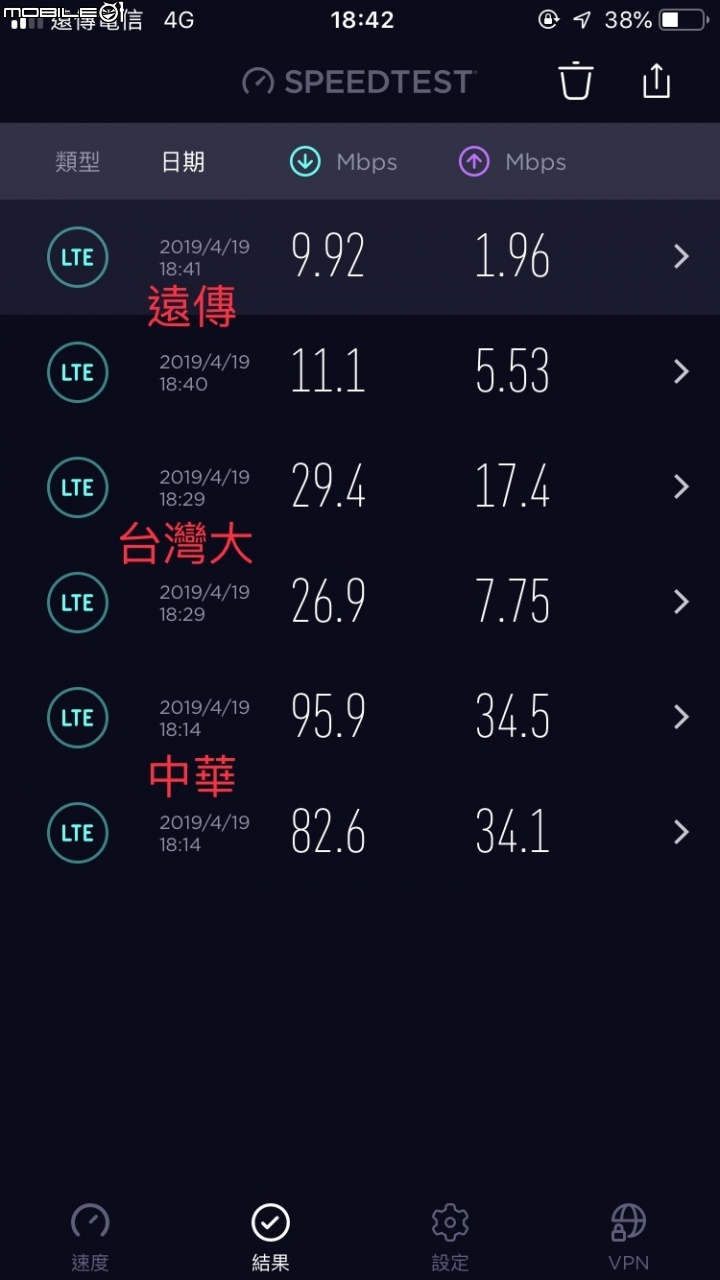Share the speed test results
The width and height of the screenshot is (720, 1280).
click(656, 80)
